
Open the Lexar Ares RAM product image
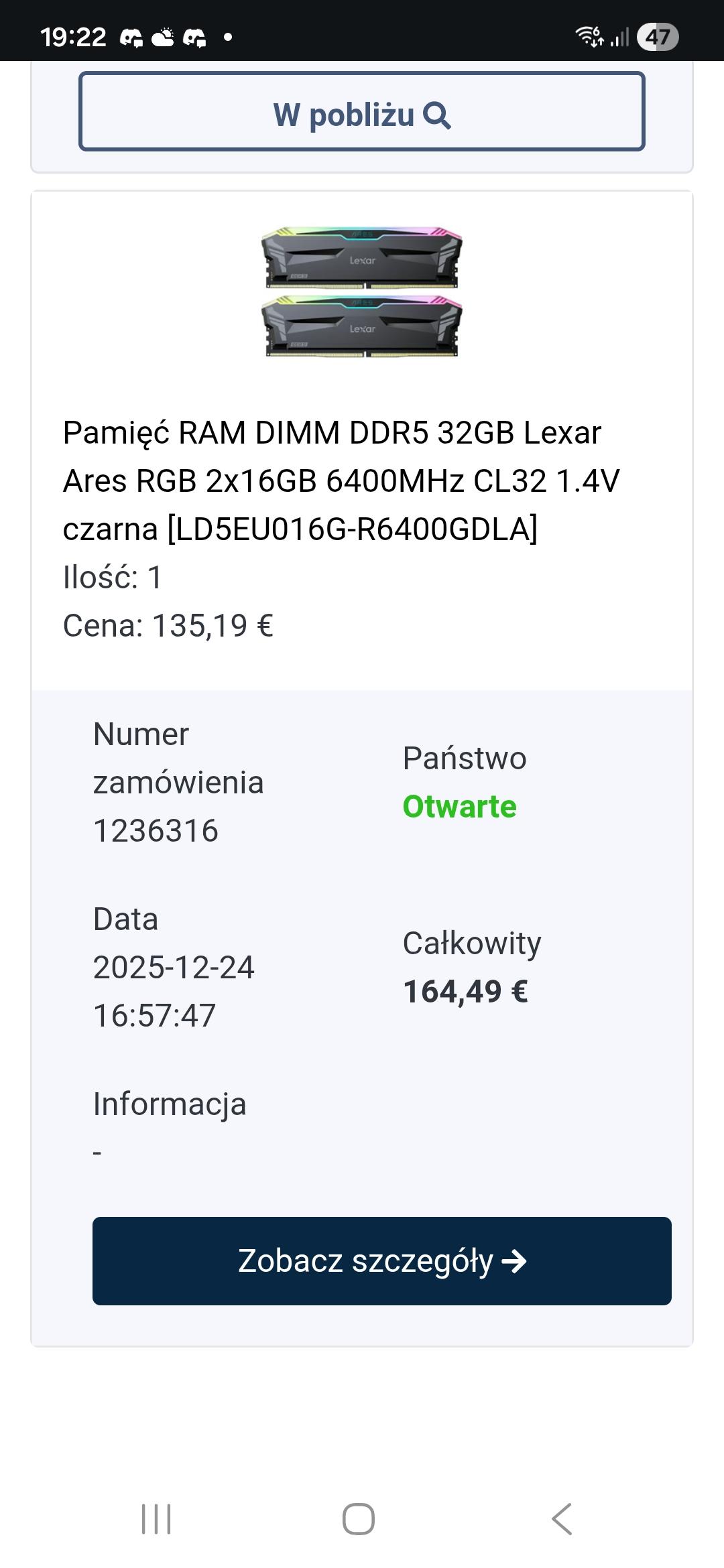[x=362, y=292]
